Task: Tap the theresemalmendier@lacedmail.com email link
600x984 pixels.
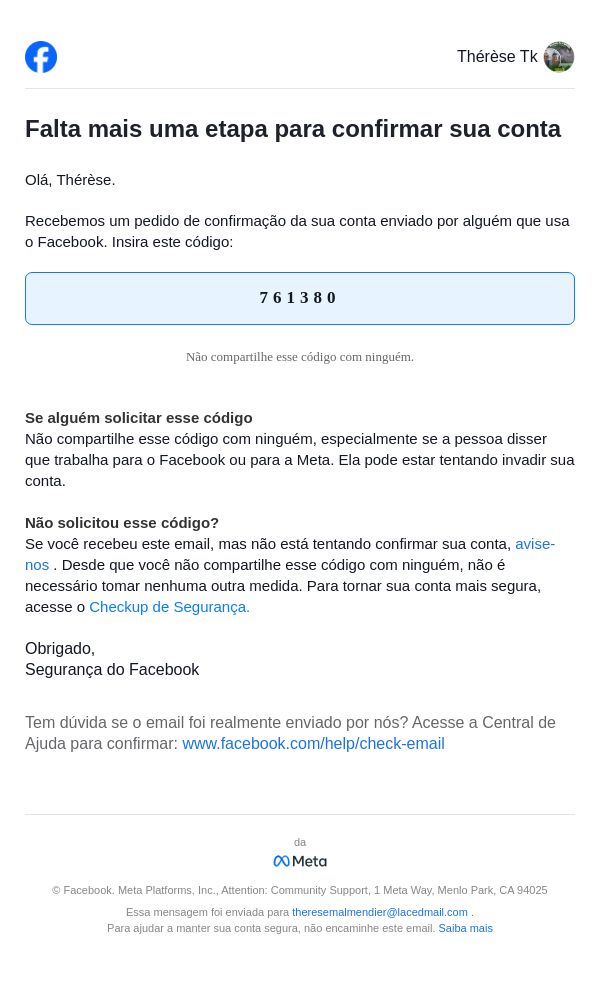Action: tap(380, 912)
